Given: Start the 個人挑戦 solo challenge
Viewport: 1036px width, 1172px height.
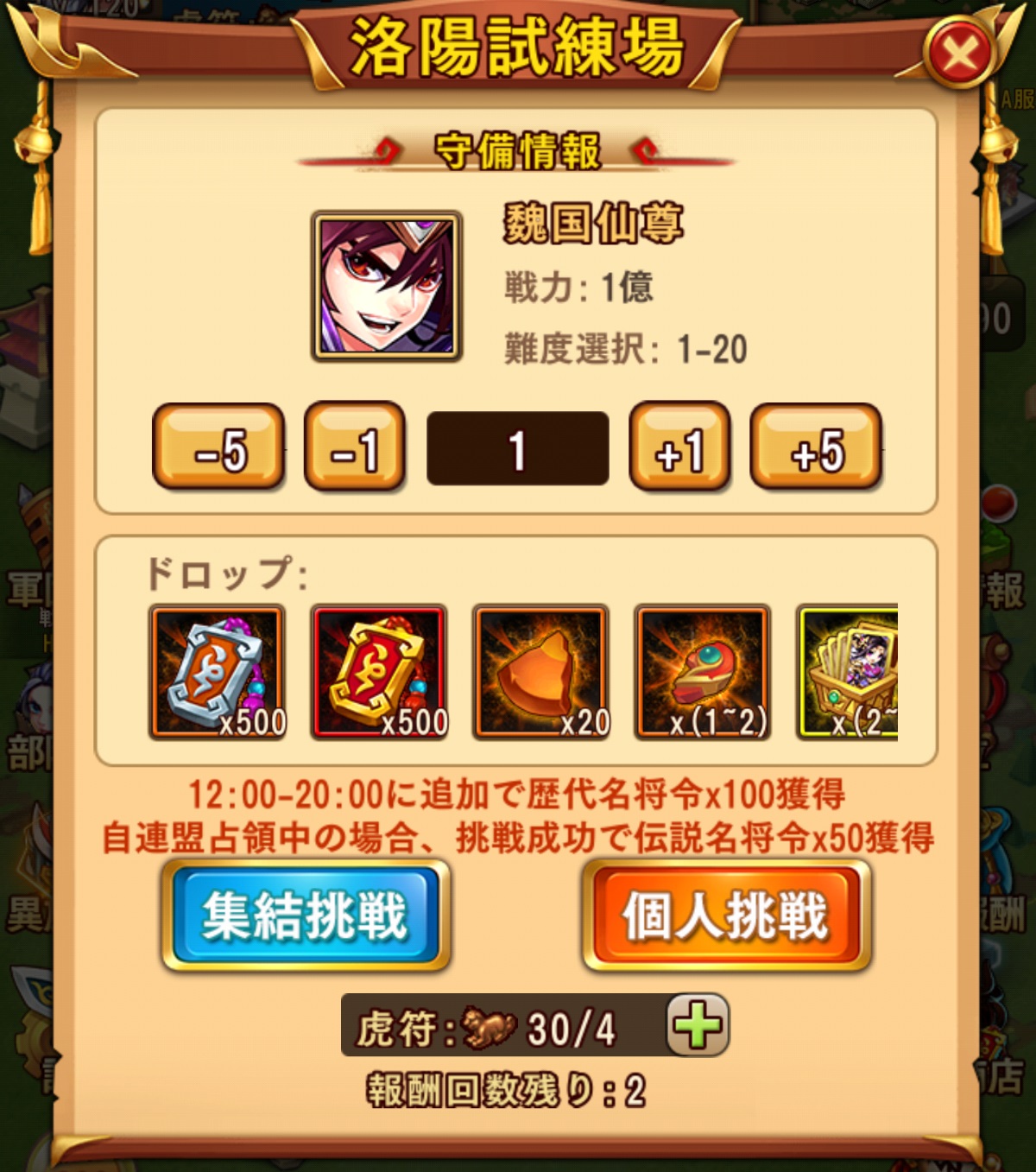Looking at the screenshot, I should 726,915.
